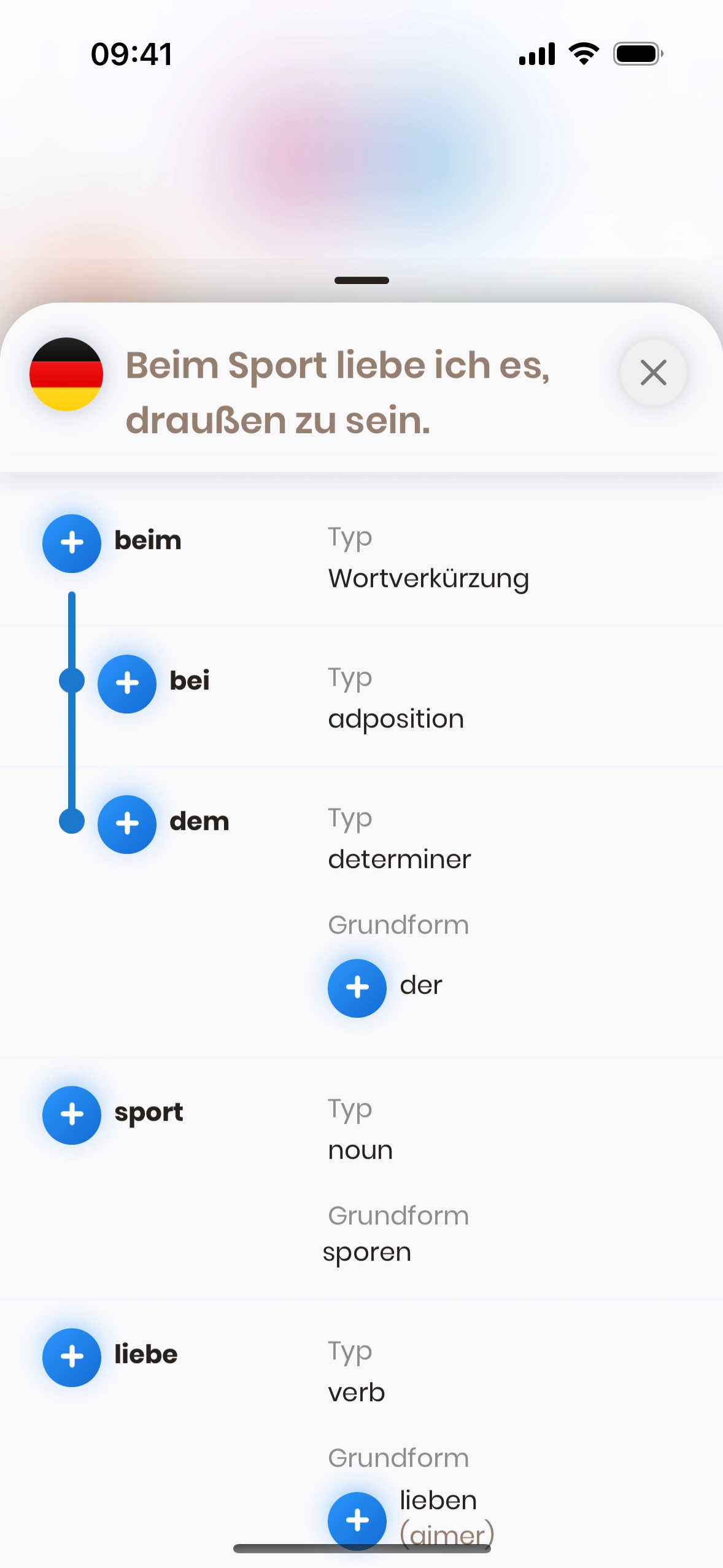The height and width of the screenshot is (1568, 723).
Task: Add the word 'sport' with its plus button
Action: [72, 1115]
